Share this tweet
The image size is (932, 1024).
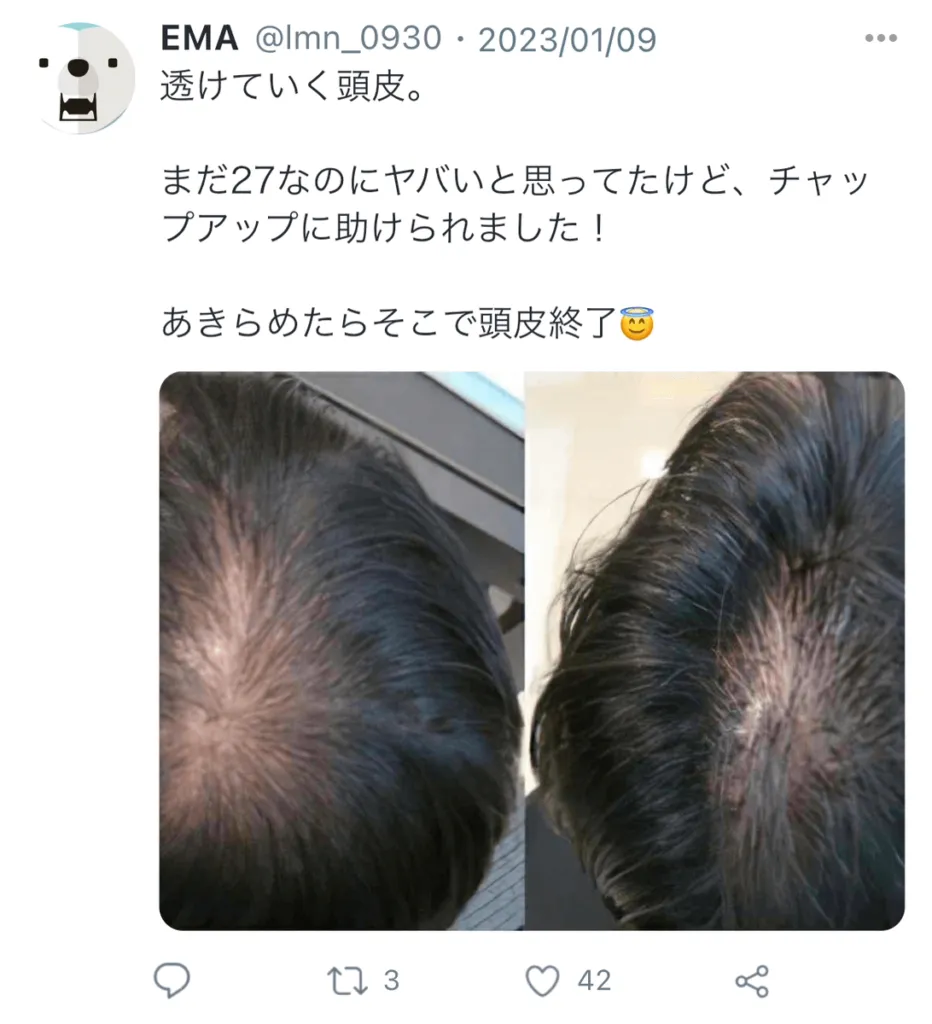[x=751, y=981]
